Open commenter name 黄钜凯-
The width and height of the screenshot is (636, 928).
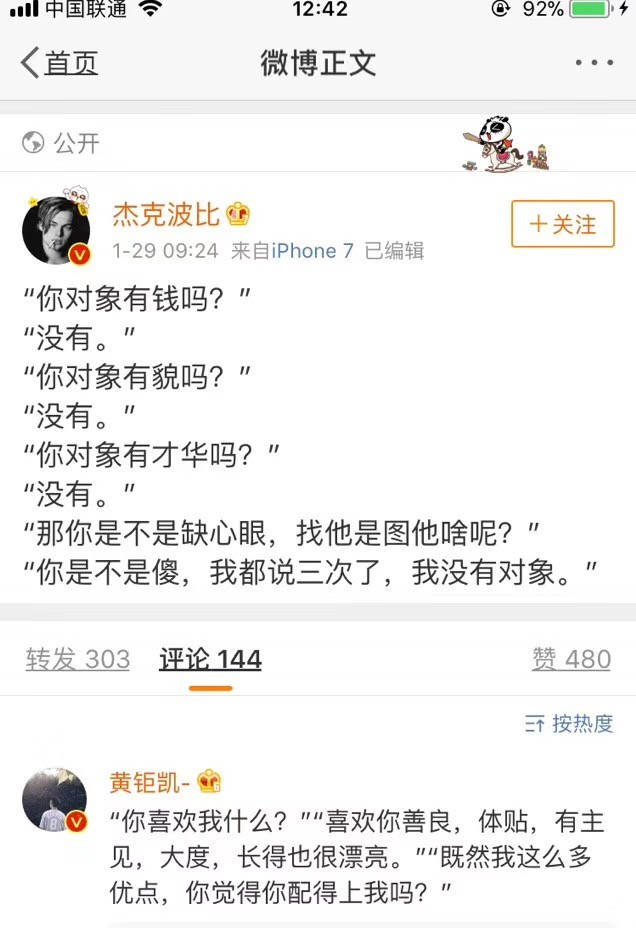150,781
